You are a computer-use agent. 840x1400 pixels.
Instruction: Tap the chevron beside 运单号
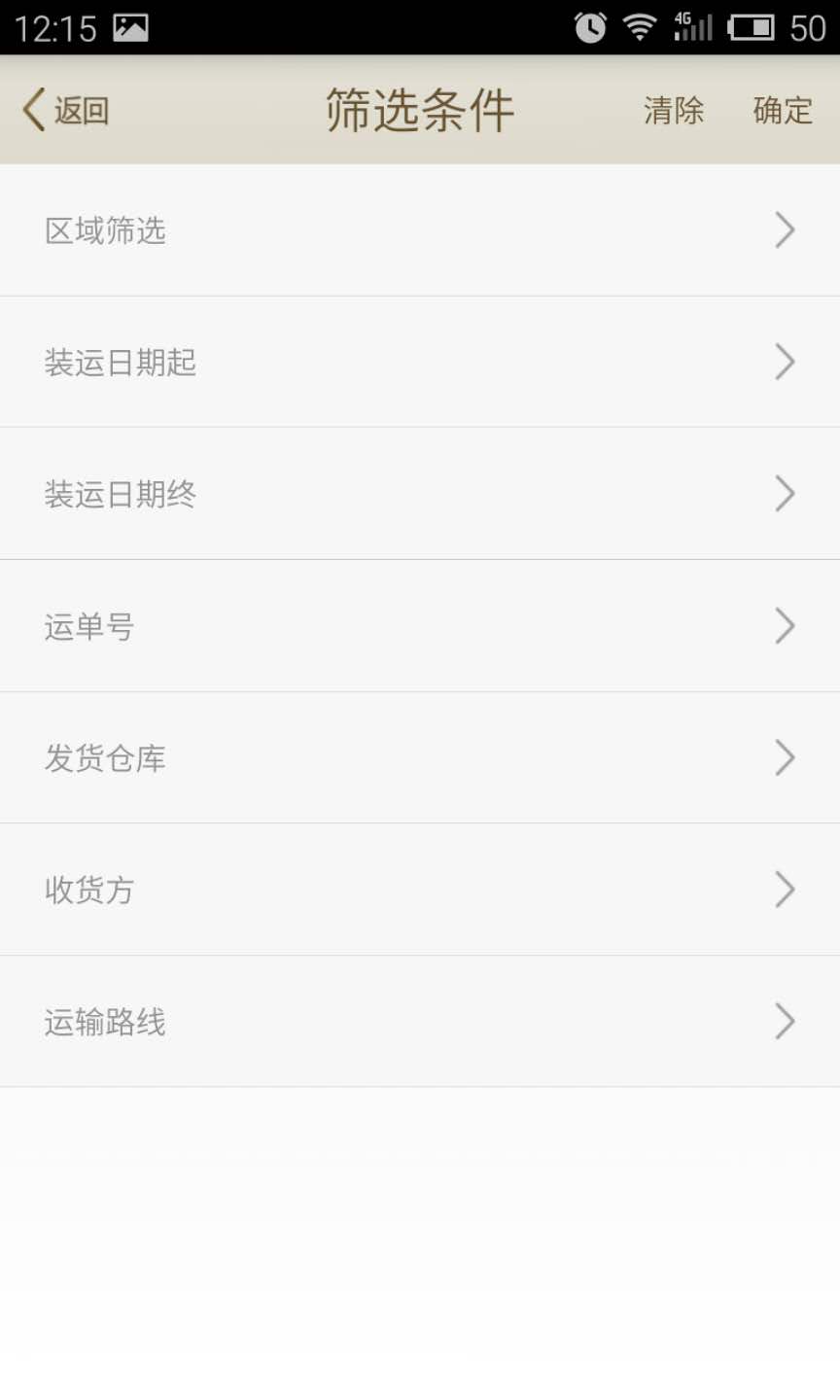pyautogui.click(x=786, y=626)
